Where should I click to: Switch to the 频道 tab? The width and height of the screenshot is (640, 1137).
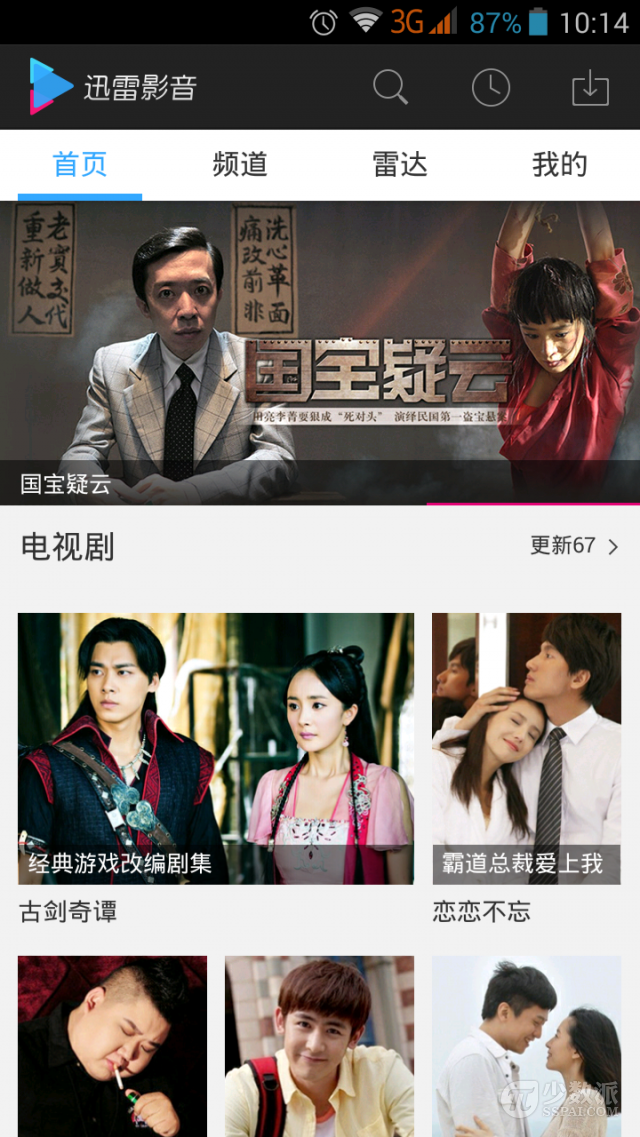click(240, 165)
